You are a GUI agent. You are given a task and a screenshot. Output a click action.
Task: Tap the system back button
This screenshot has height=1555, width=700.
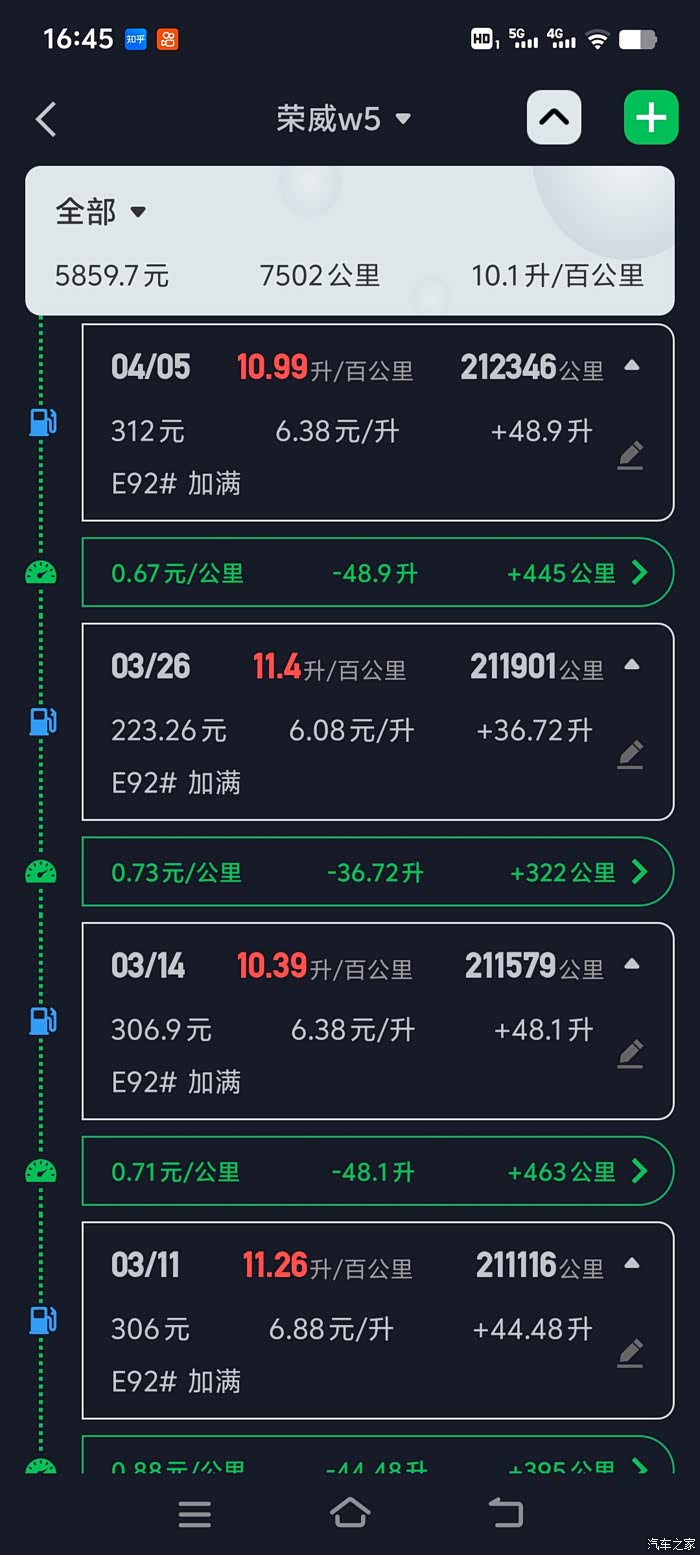(505, 1513)
